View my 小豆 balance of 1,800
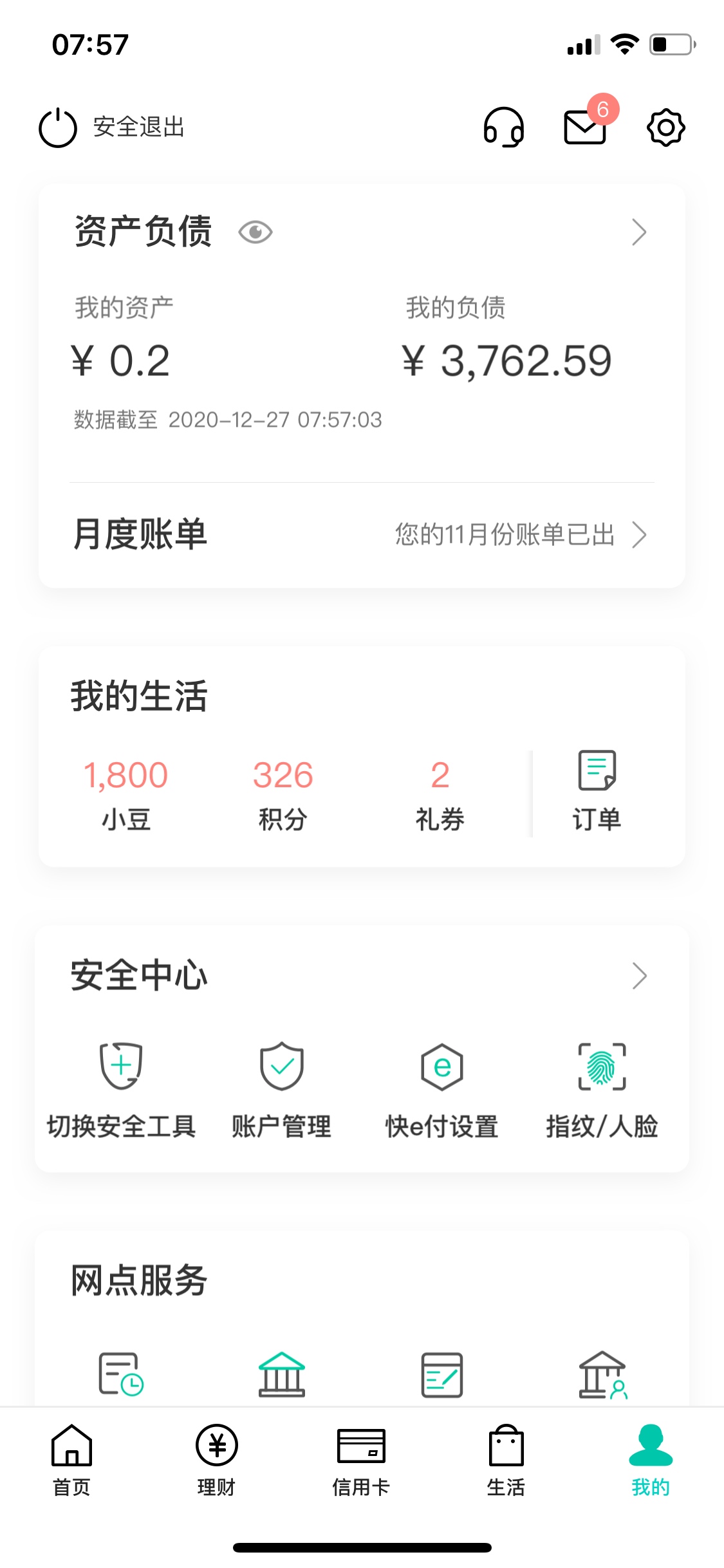724x1568 pixels. [x=126, y=794]
